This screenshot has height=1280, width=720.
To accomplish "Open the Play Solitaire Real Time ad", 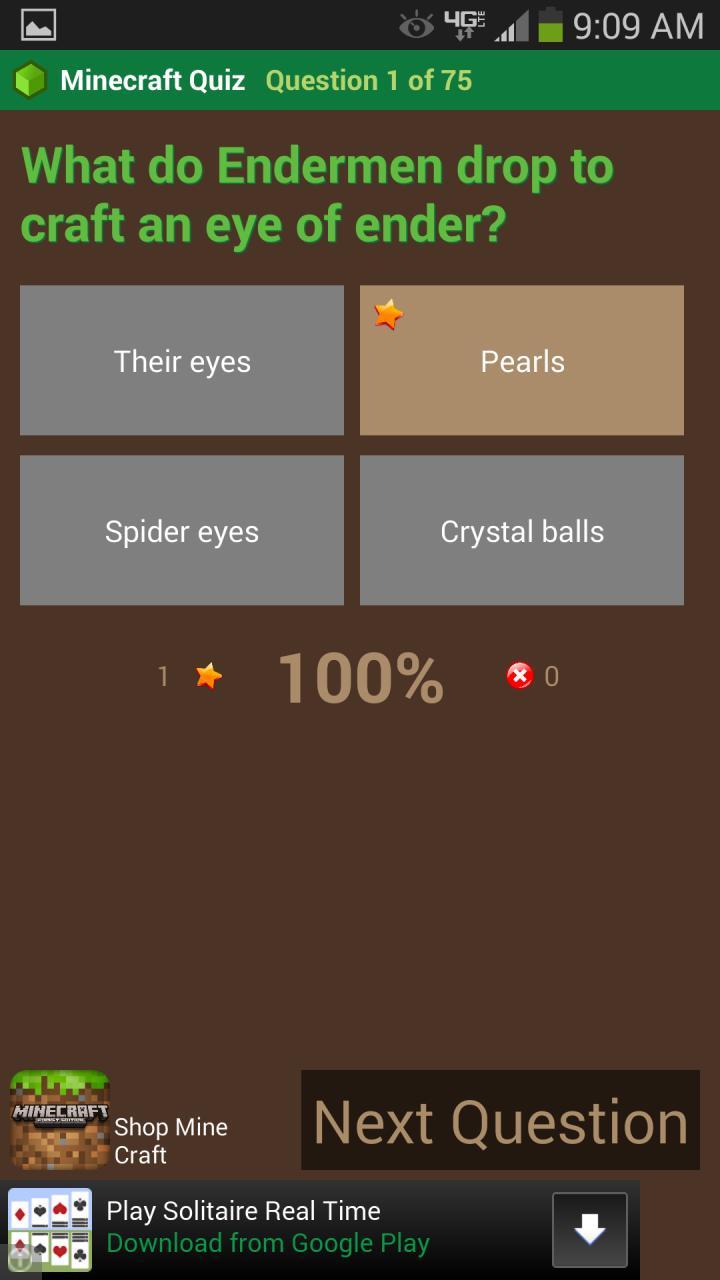I will [x=320, y=1228].
